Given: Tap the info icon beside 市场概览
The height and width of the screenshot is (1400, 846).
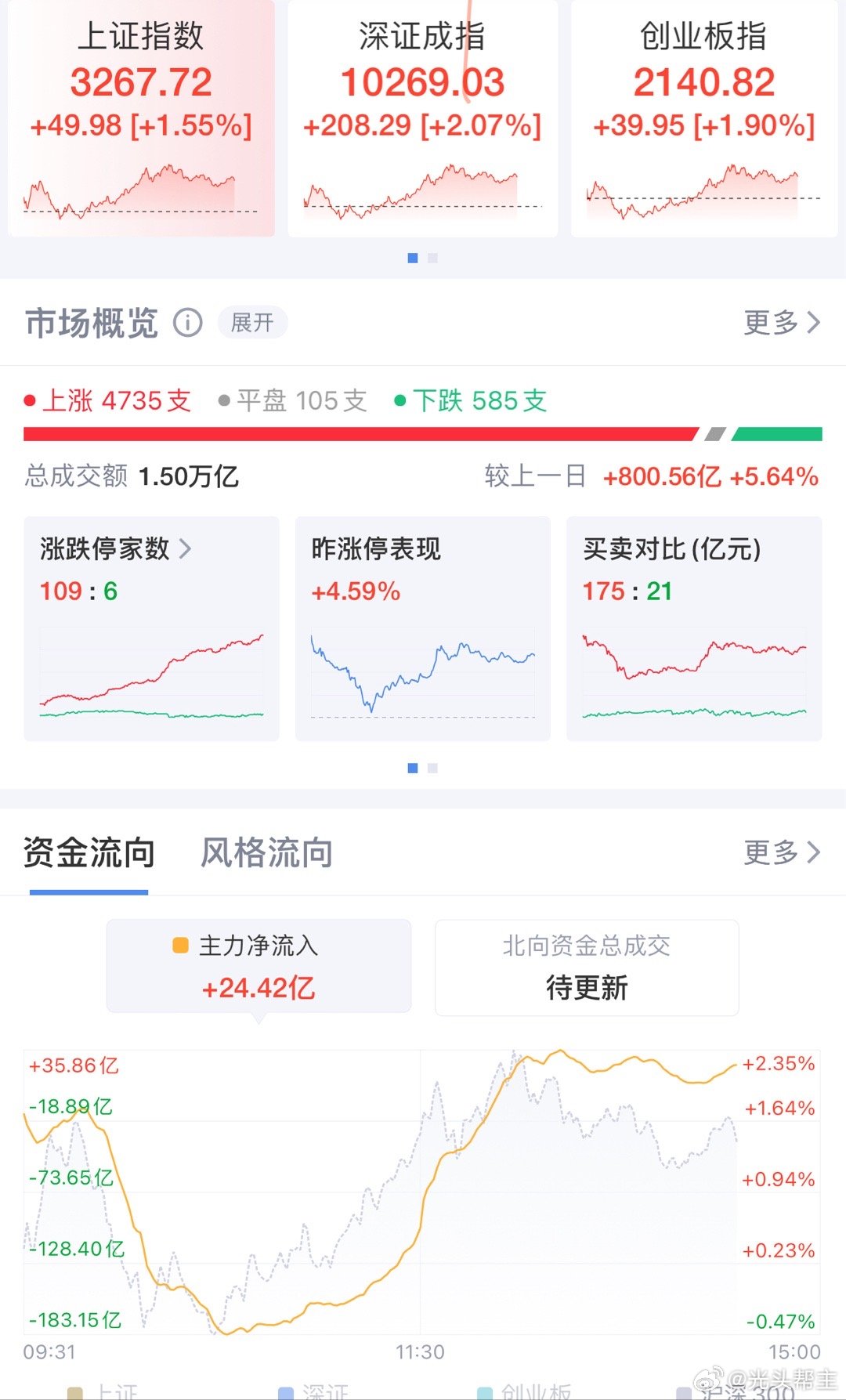Looking at the screenshot, I should coord(187,322).
